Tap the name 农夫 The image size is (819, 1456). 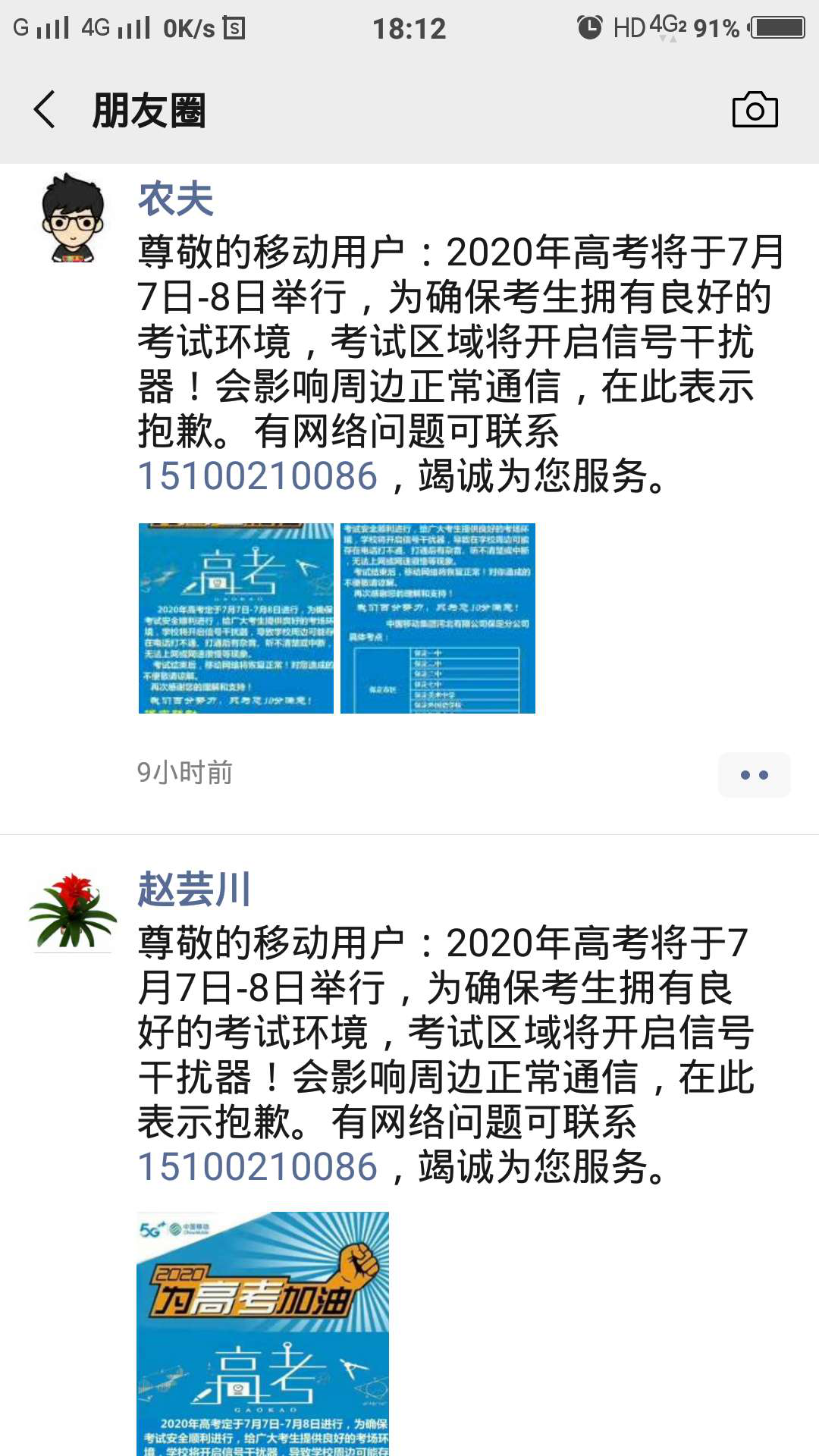176,200
